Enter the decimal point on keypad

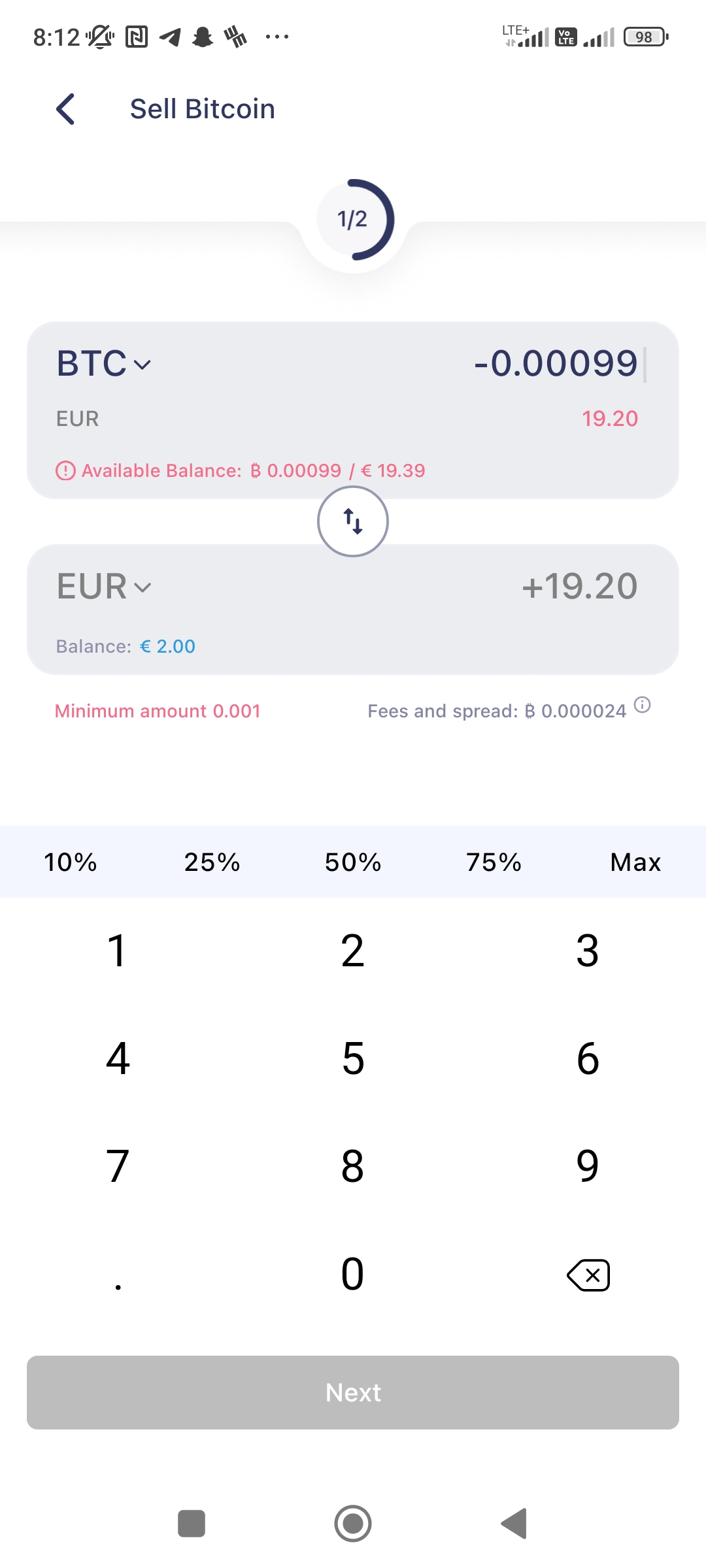click(x=118, y=1274)
